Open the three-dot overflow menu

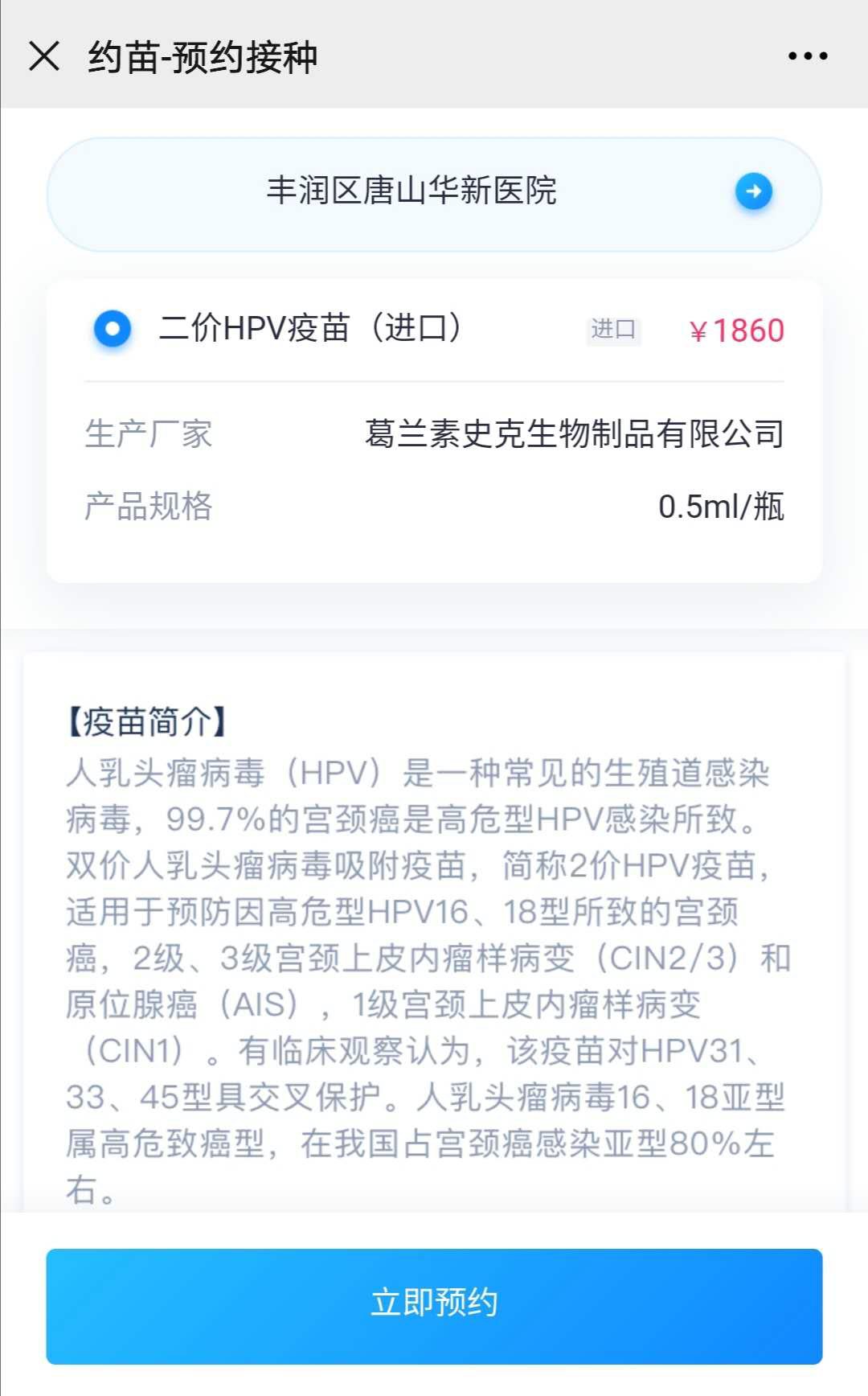tap(808, 56)
